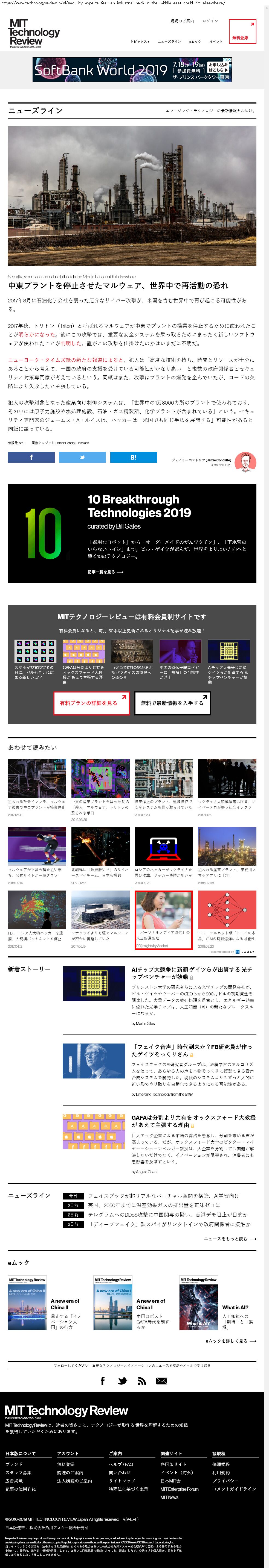
Task: Share the article on Twitter
Action: [82, 457]
